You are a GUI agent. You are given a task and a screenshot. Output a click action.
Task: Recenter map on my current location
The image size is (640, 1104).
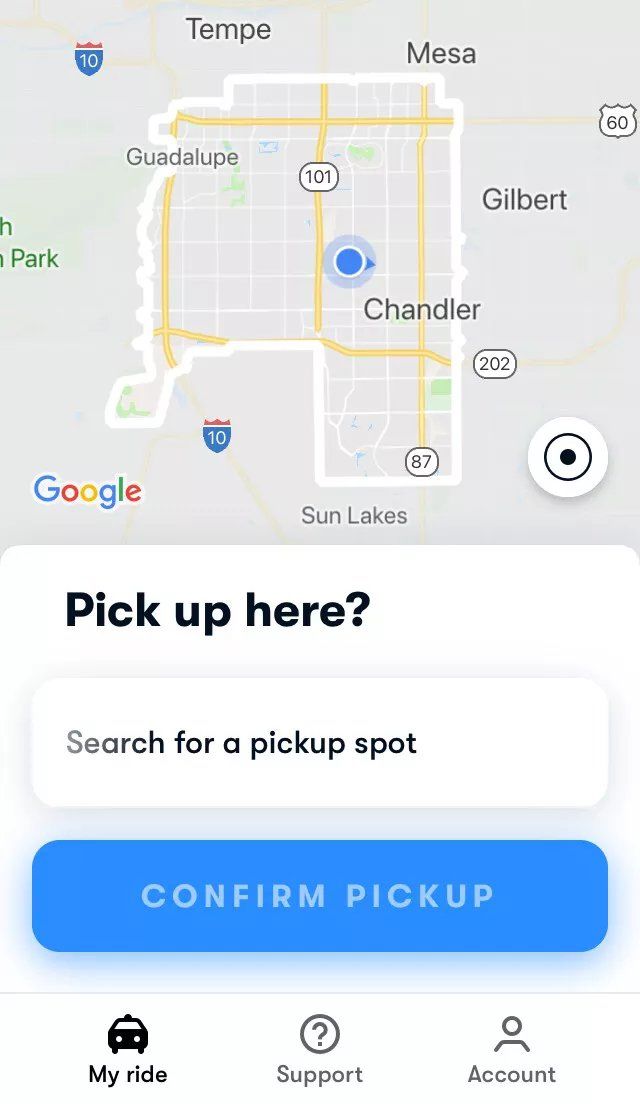point(568,458)
